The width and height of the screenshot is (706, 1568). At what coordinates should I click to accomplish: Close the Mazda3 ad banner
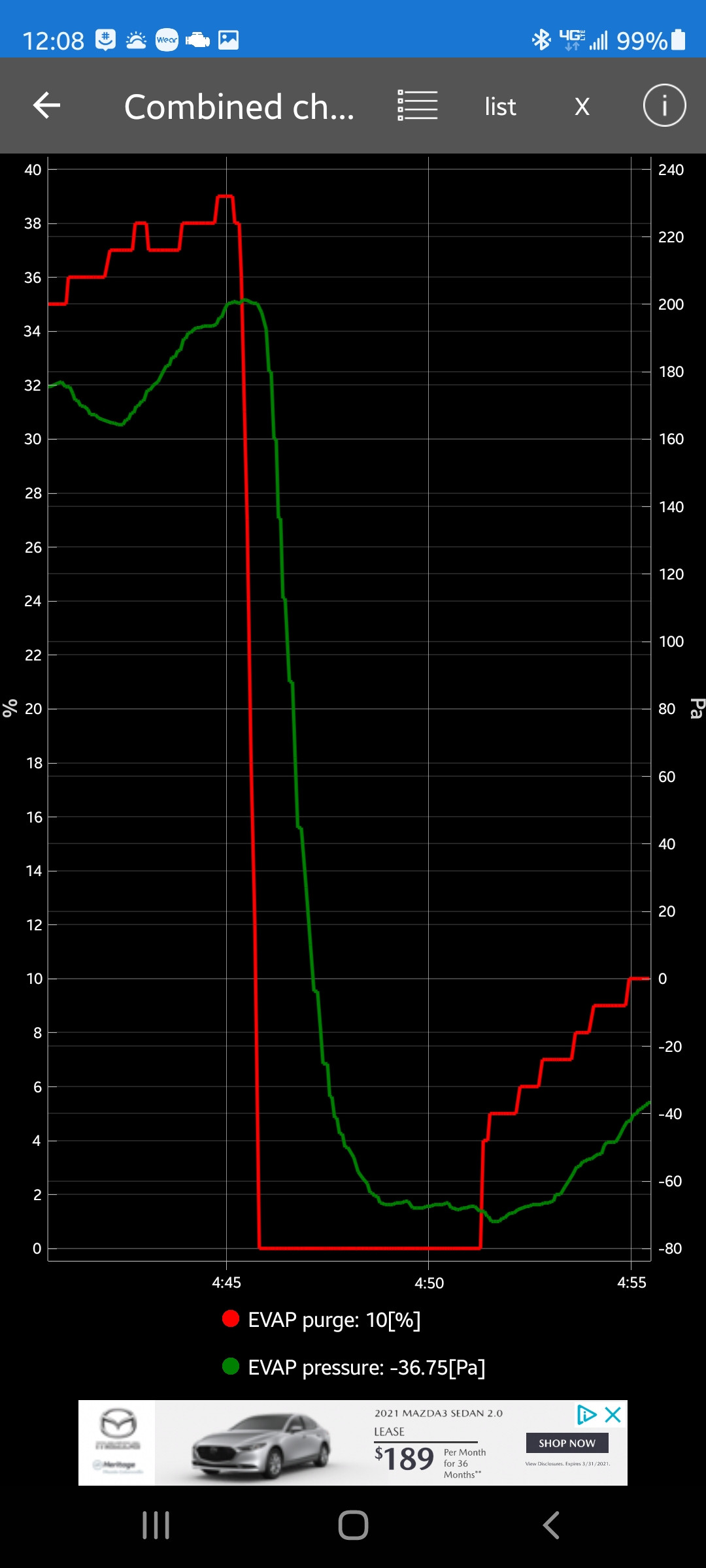[613, 1415]
